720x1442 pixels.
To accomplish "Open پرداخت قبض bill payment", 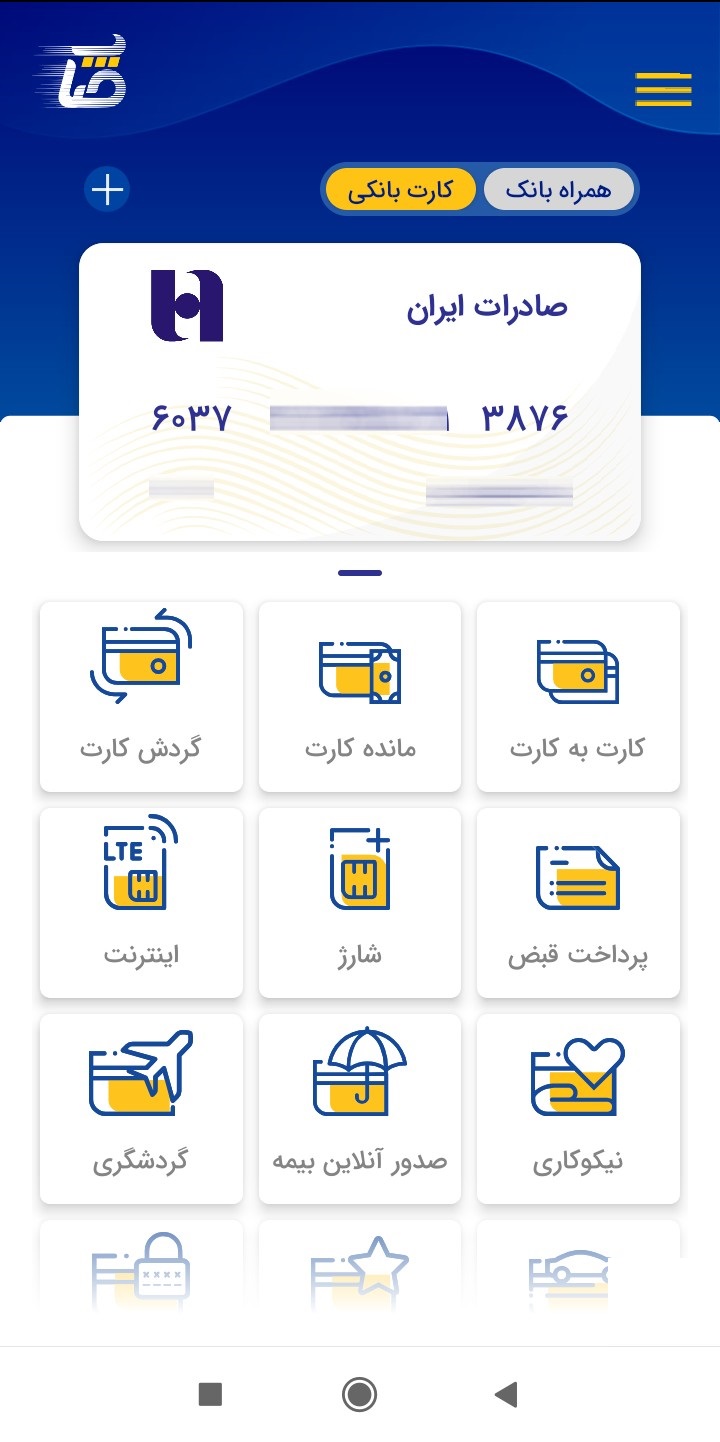I will (x=578, y=903).
